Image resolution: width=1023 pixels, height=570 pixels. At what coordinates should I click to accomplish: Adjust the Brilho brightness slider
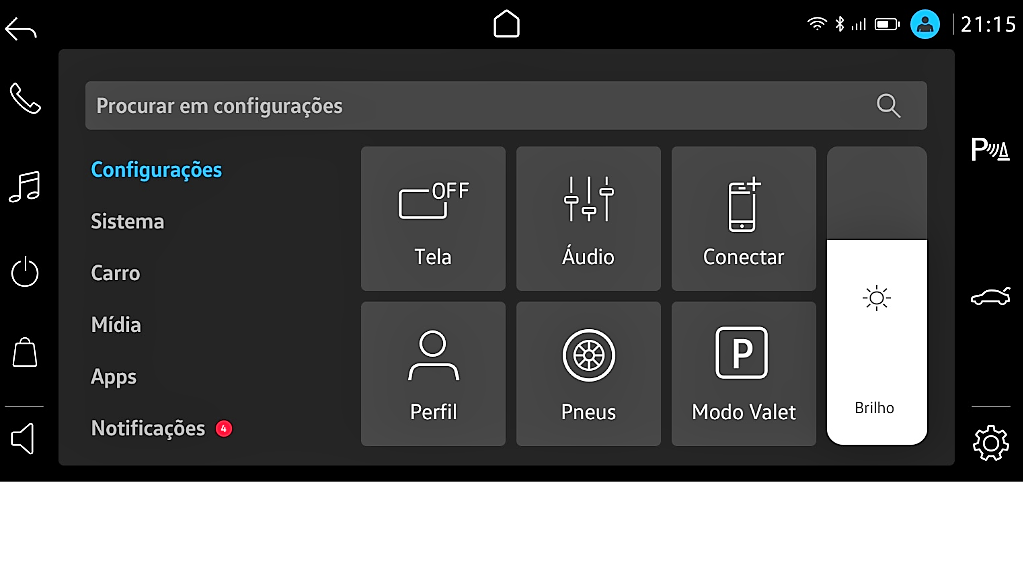pos(877,296)
